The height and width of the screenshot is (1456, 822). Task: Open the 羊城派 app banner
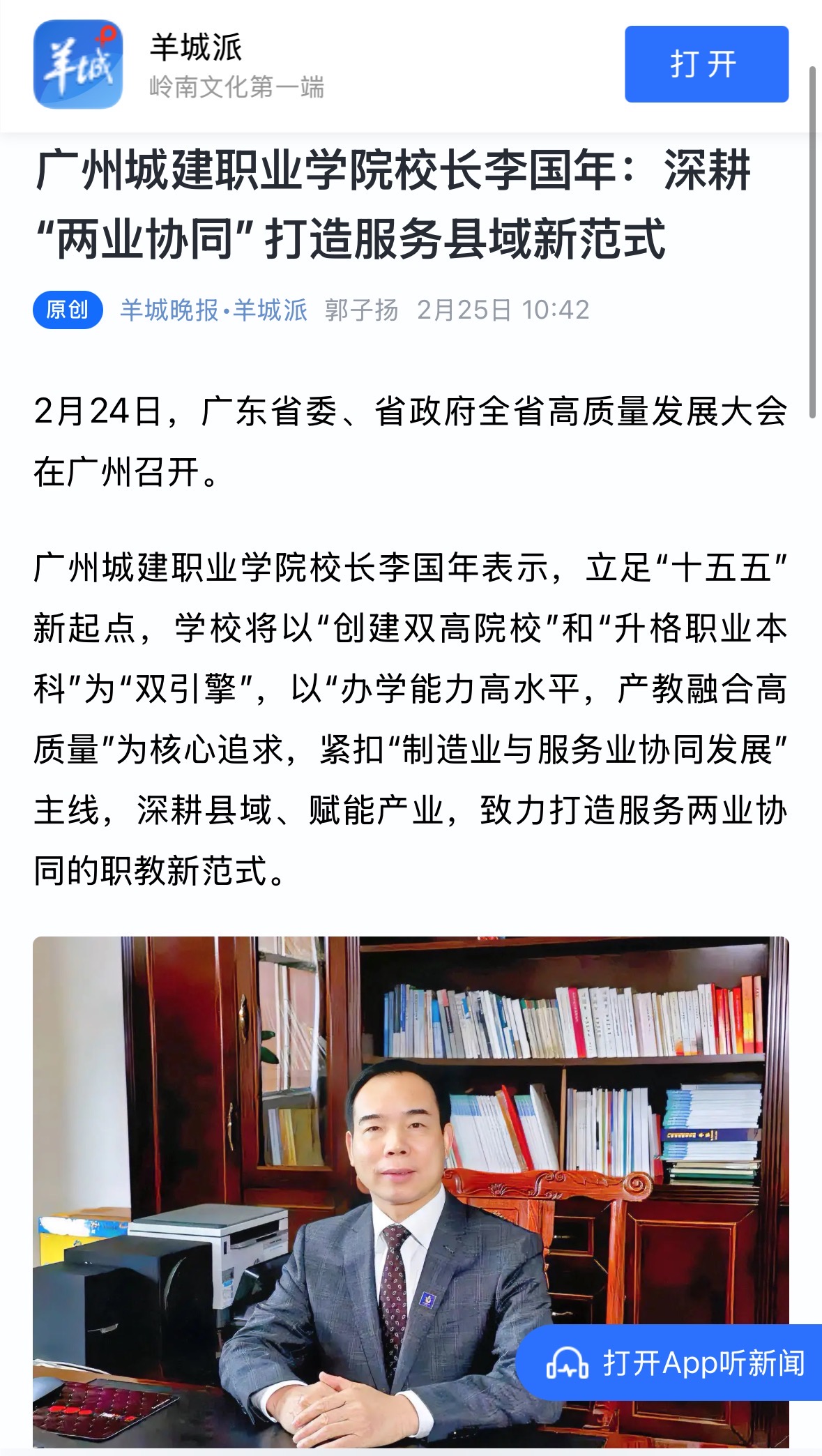(x=195, y=65)
